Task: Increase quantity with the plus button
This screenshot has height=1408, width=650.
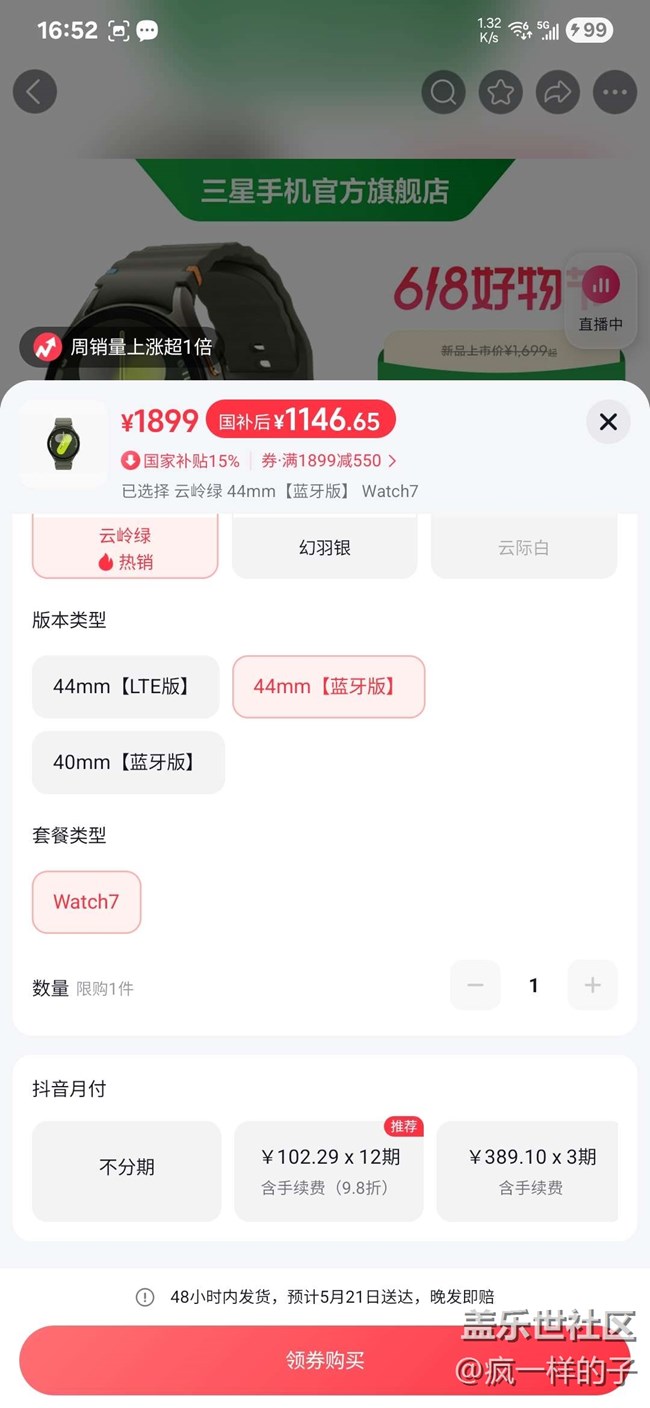Action: (592, 985)
